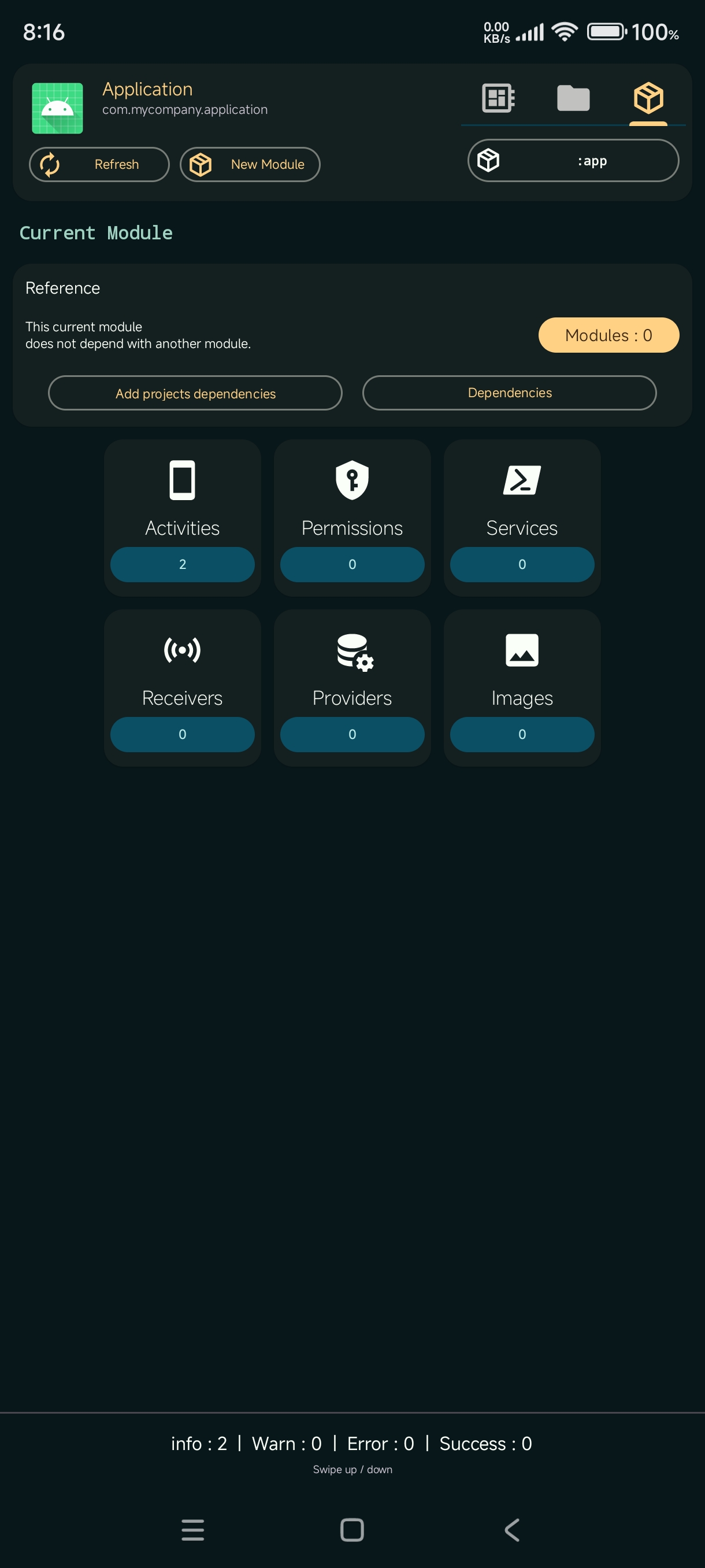
Task: Open the Receivers card
Action: pos(183,687)
